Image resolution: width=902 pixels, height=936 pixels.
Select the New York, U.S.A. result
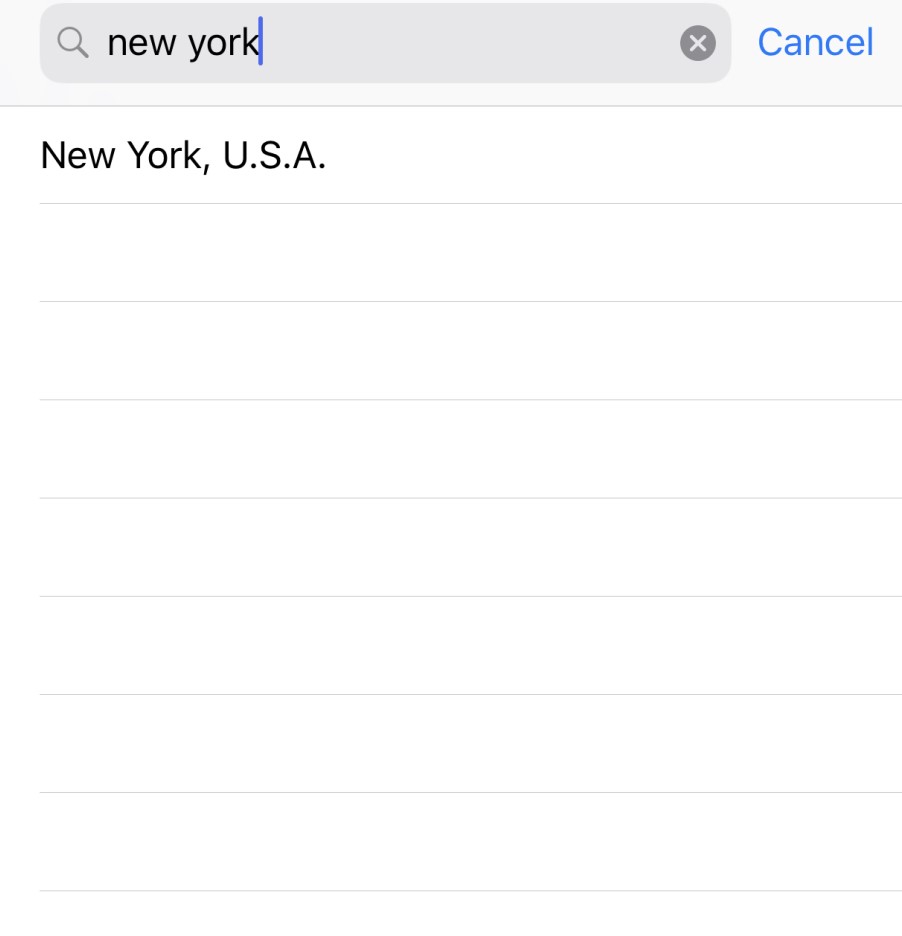point(183,156)
